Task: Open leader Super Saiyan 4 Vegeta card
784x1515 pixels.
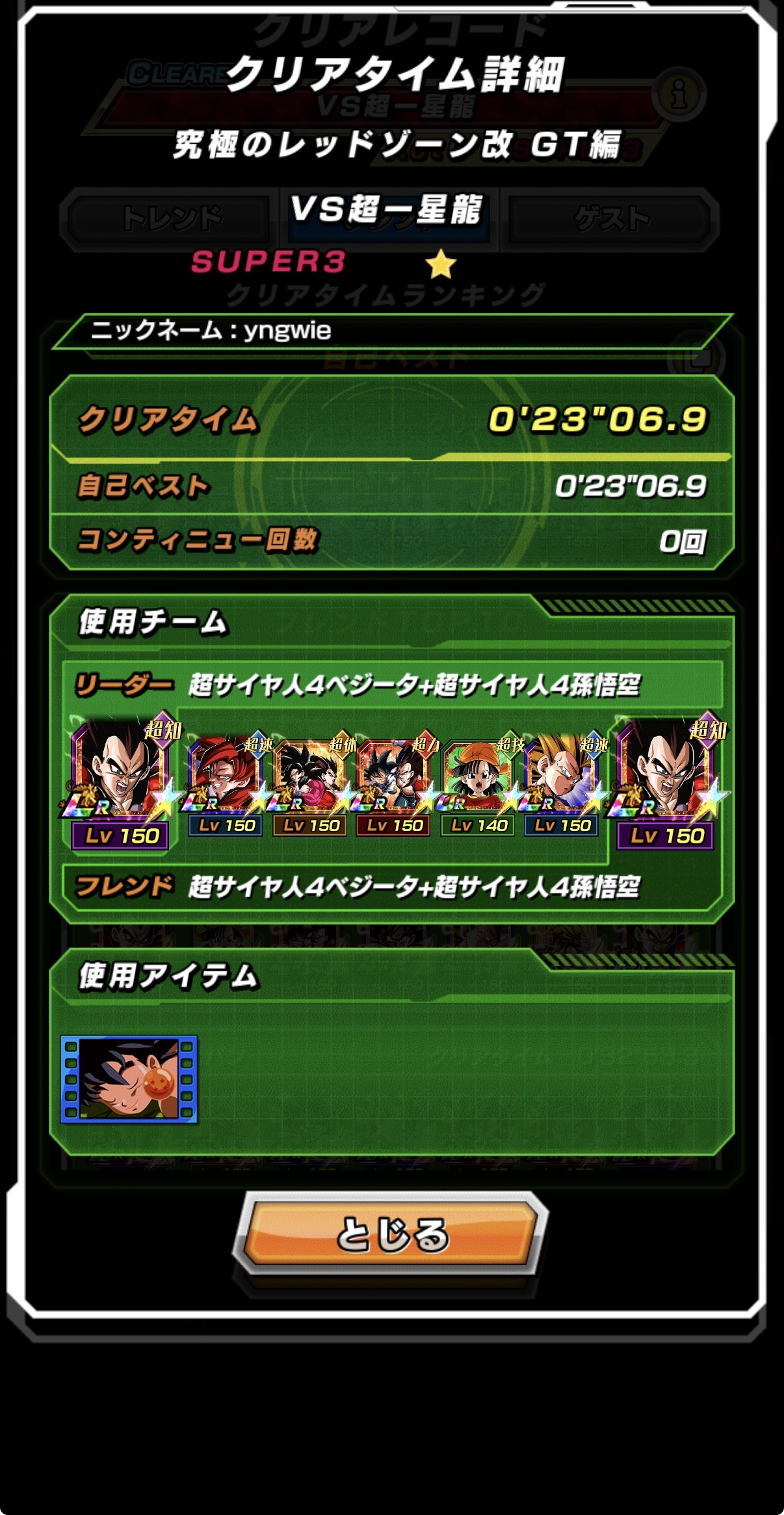Action: (x=122, y=780)
